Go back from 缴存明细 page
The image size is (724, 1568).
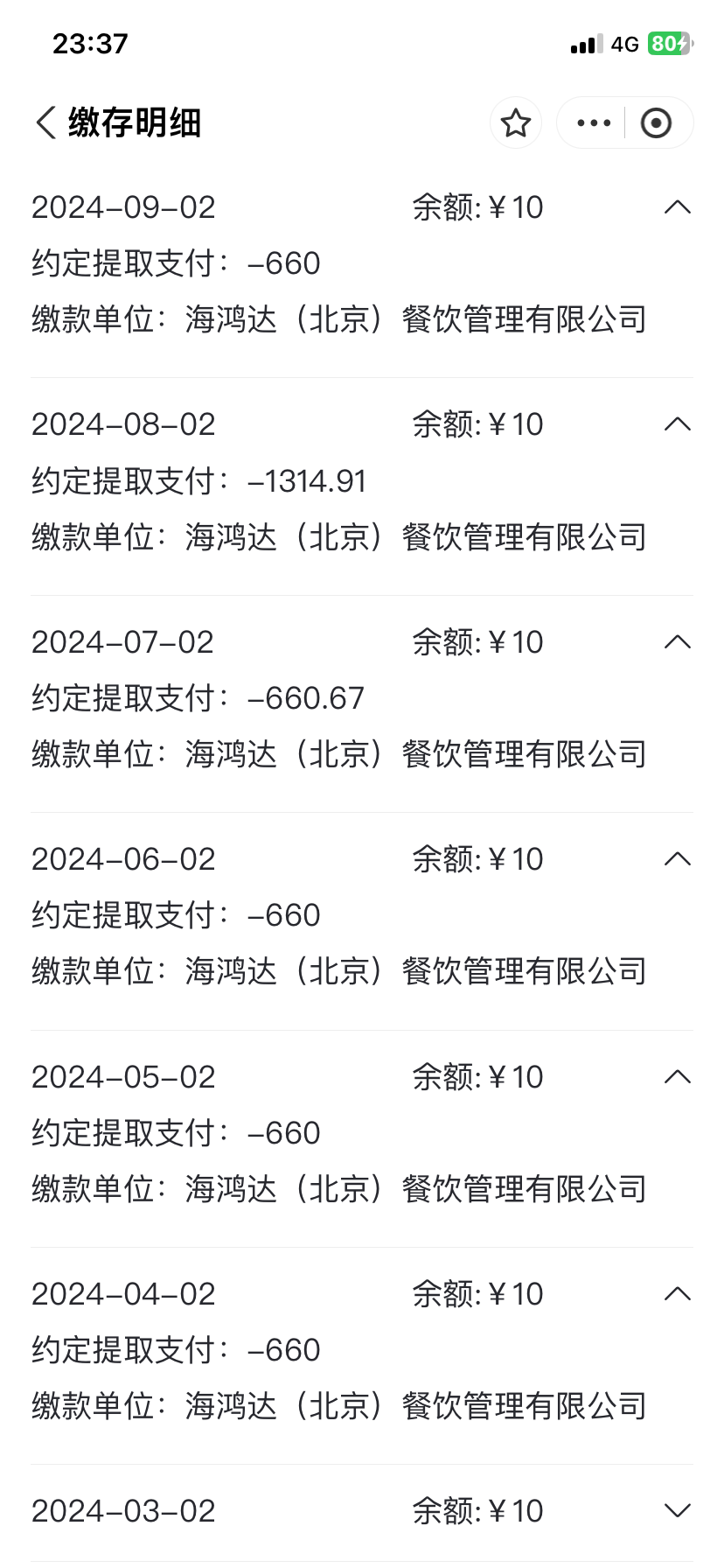pyautogui.click(x=46, y=122)
